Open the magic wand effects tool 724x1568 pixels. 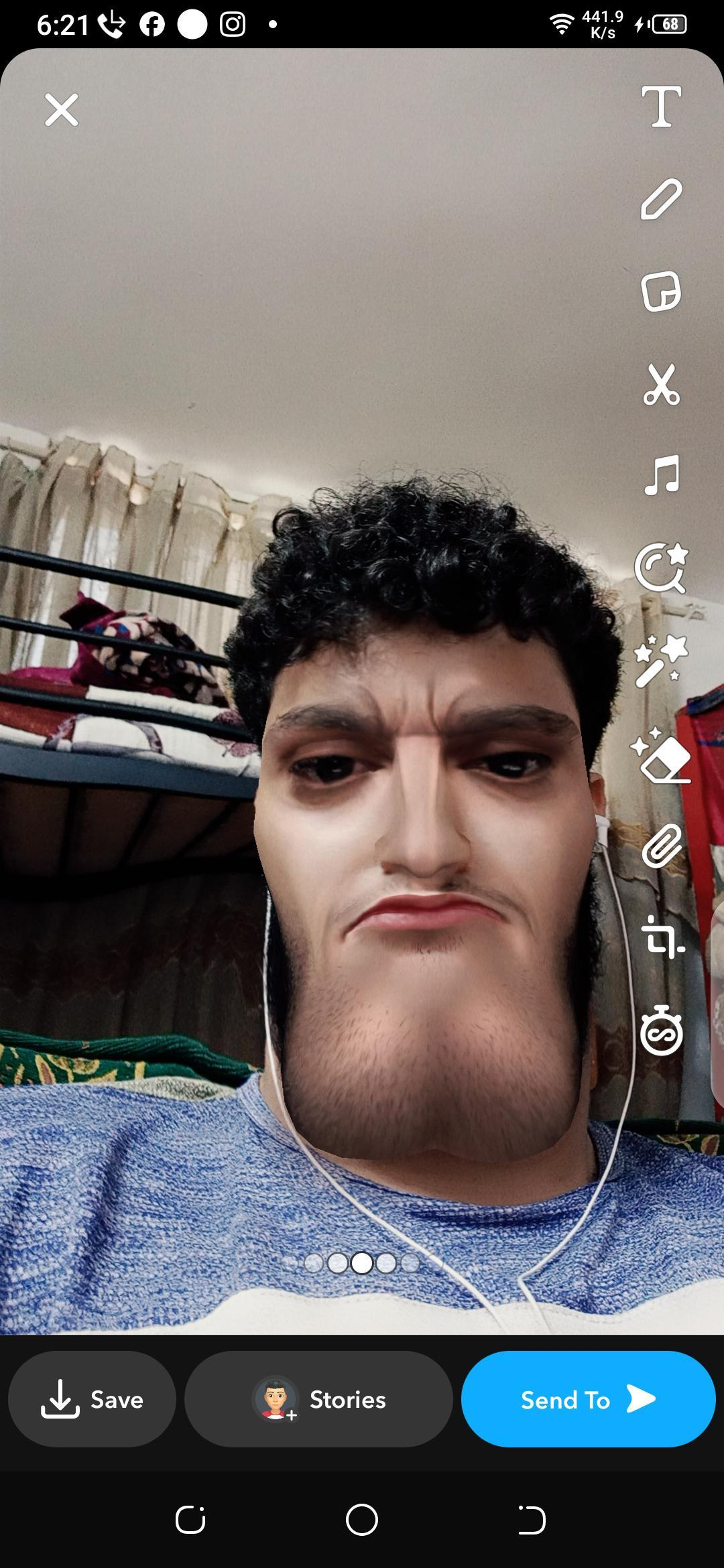[661, 661]
